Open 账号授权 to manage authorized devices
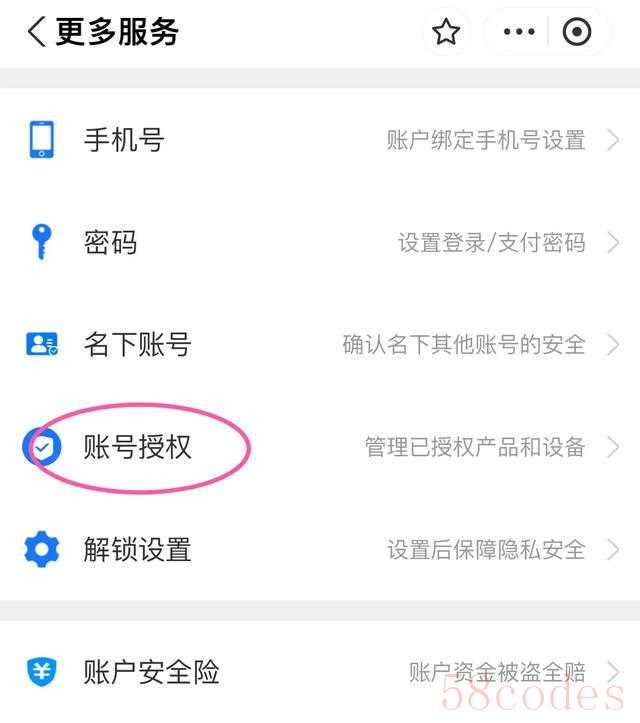640x723 pixels. tap(320, 447)
